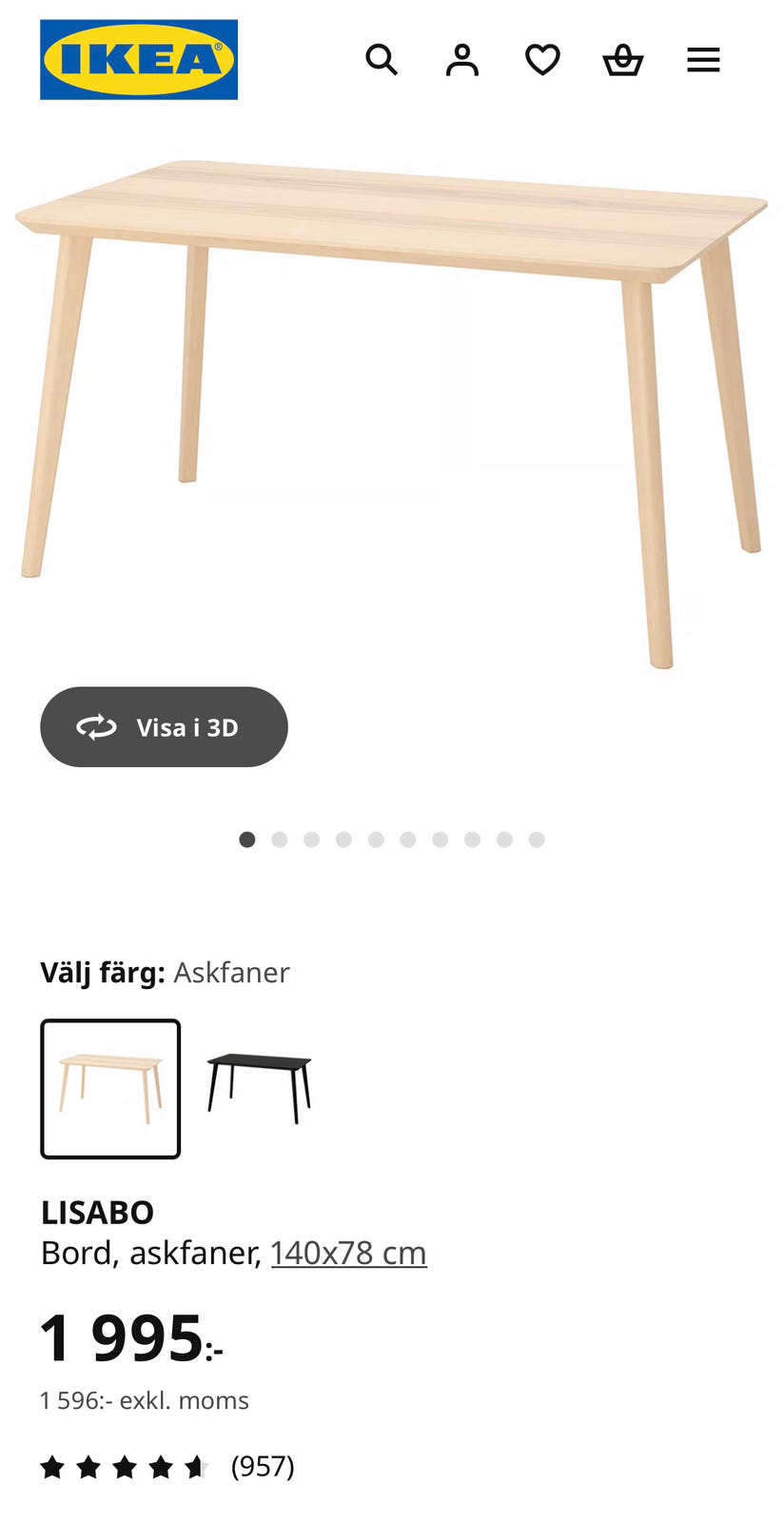
Task: View the wishlist heart icon
Action: pyautogui.click(x=541, y=60)
